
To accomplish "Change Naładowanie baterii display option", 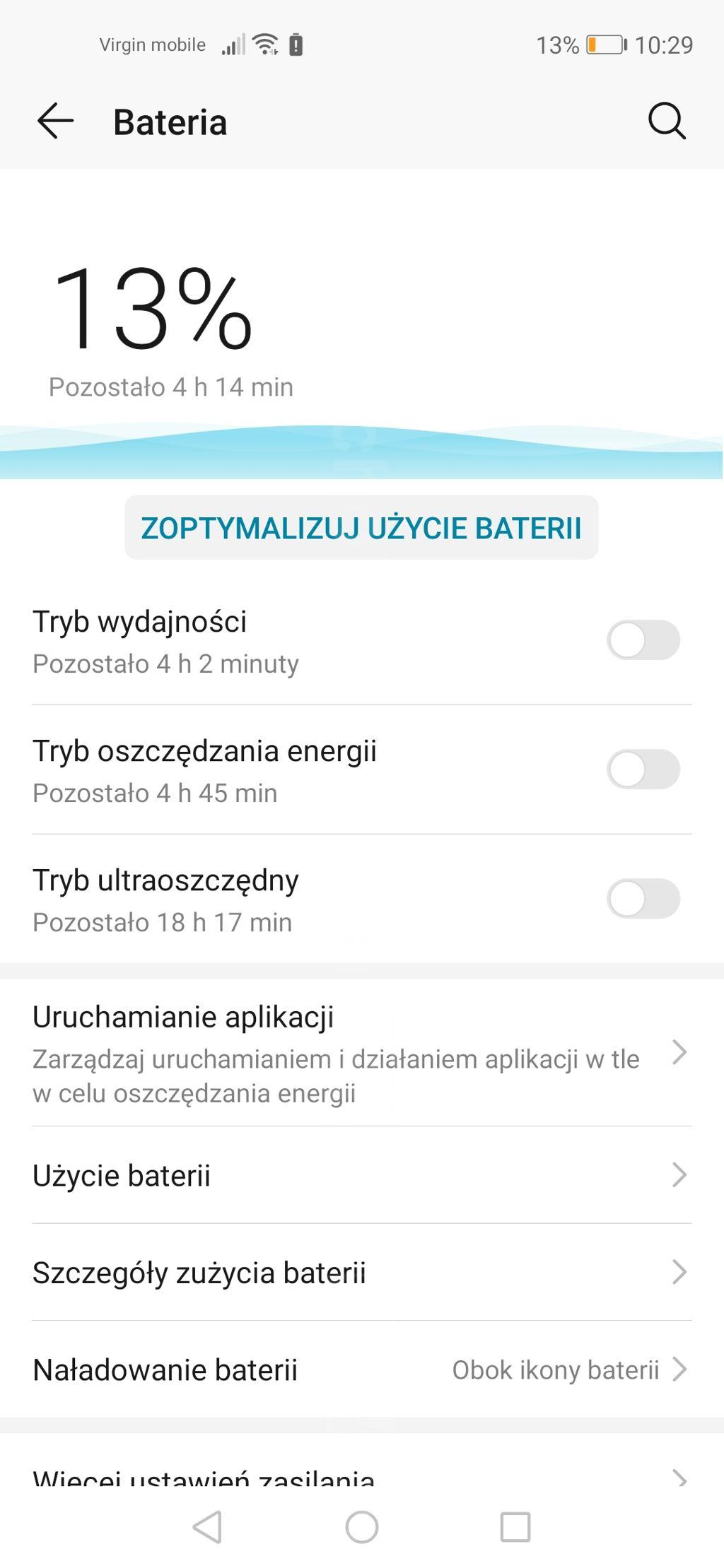I will click(362, 1369).
